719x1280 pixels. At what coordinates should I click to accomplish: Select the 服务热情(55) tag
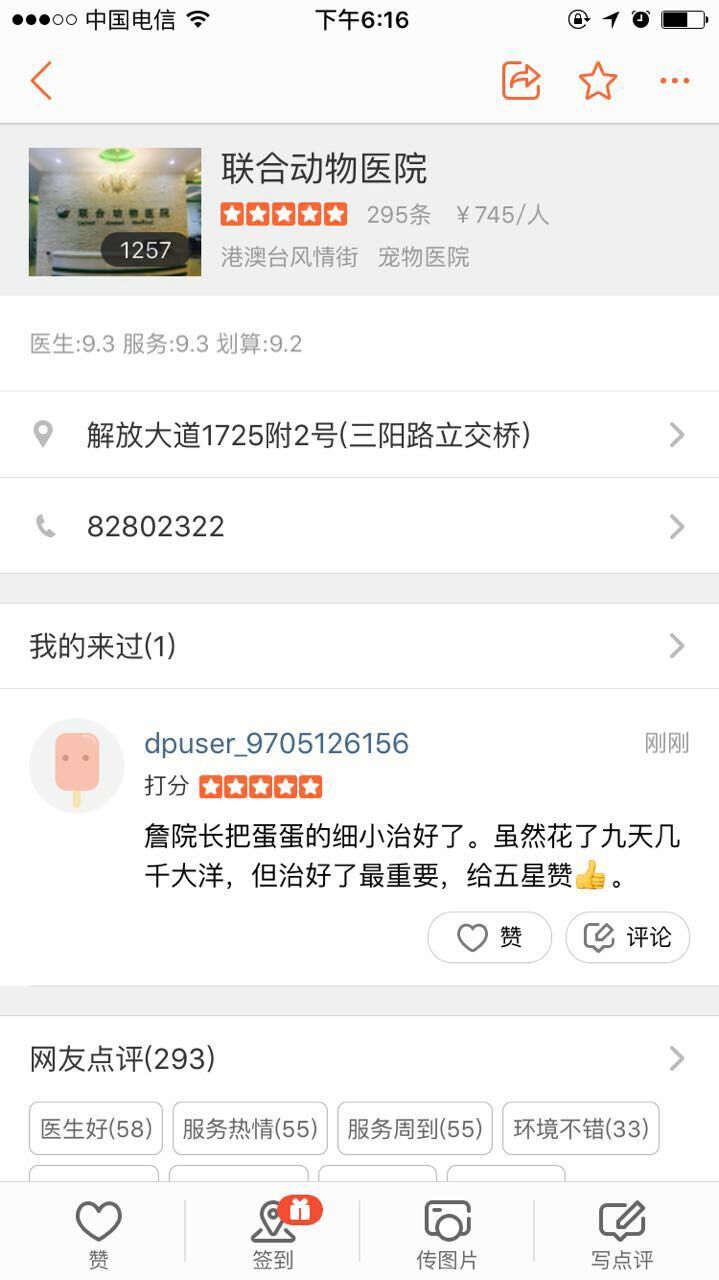pyautogui.click(x=250, y=1129)
